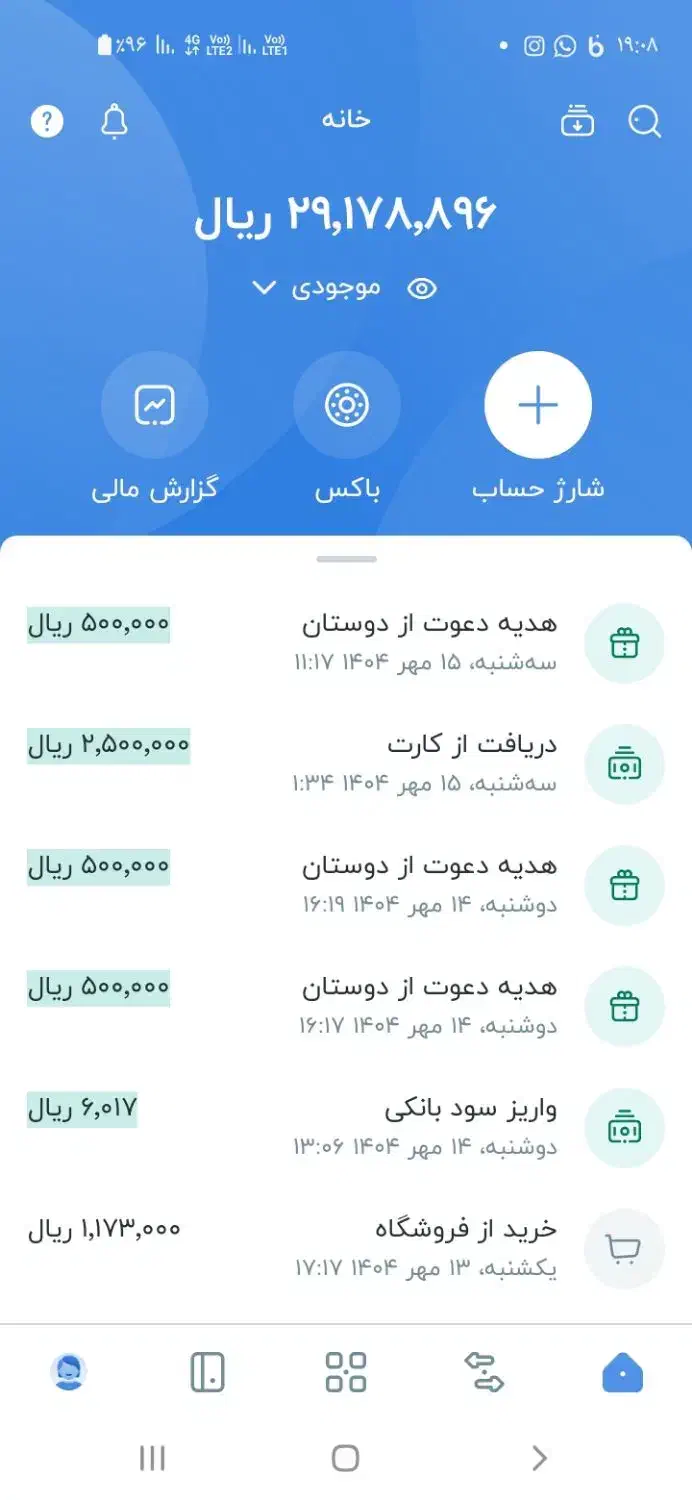Switch to the transfer arrows tab

(485, 1372)
